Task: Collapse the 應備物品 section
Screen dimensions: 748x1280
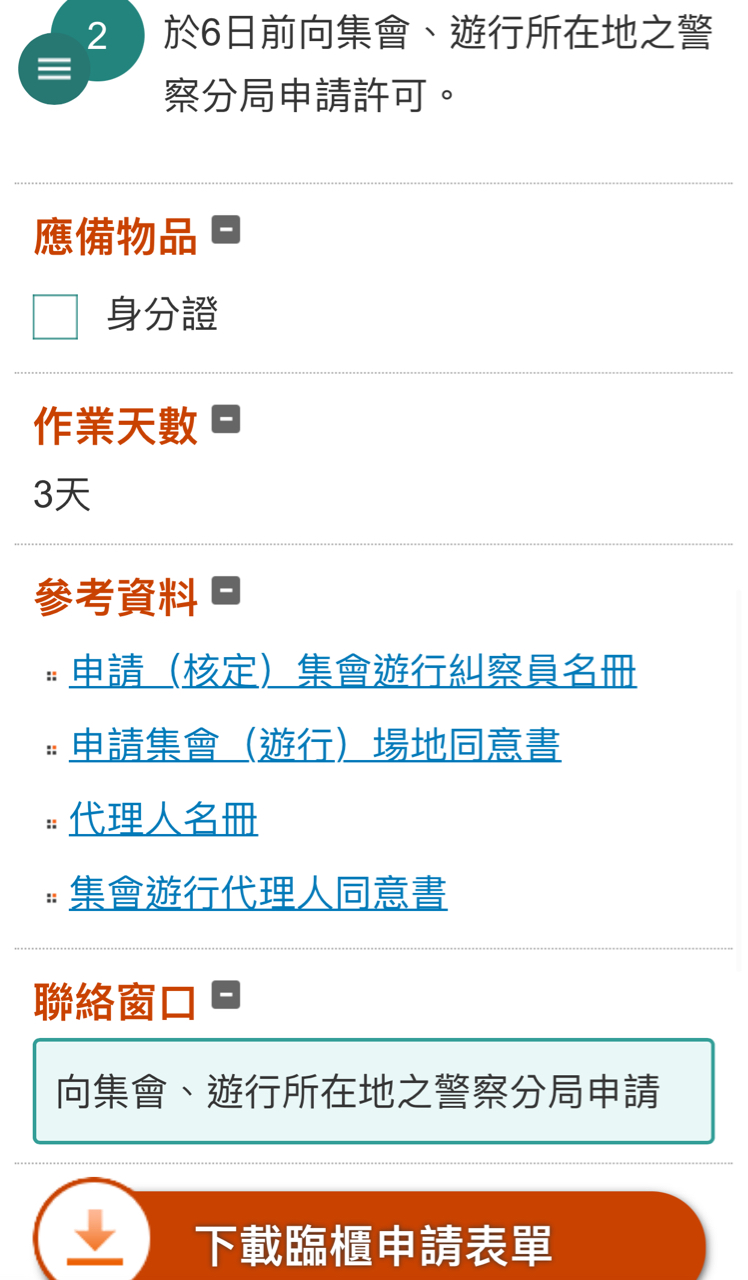Action: point(226,230)
